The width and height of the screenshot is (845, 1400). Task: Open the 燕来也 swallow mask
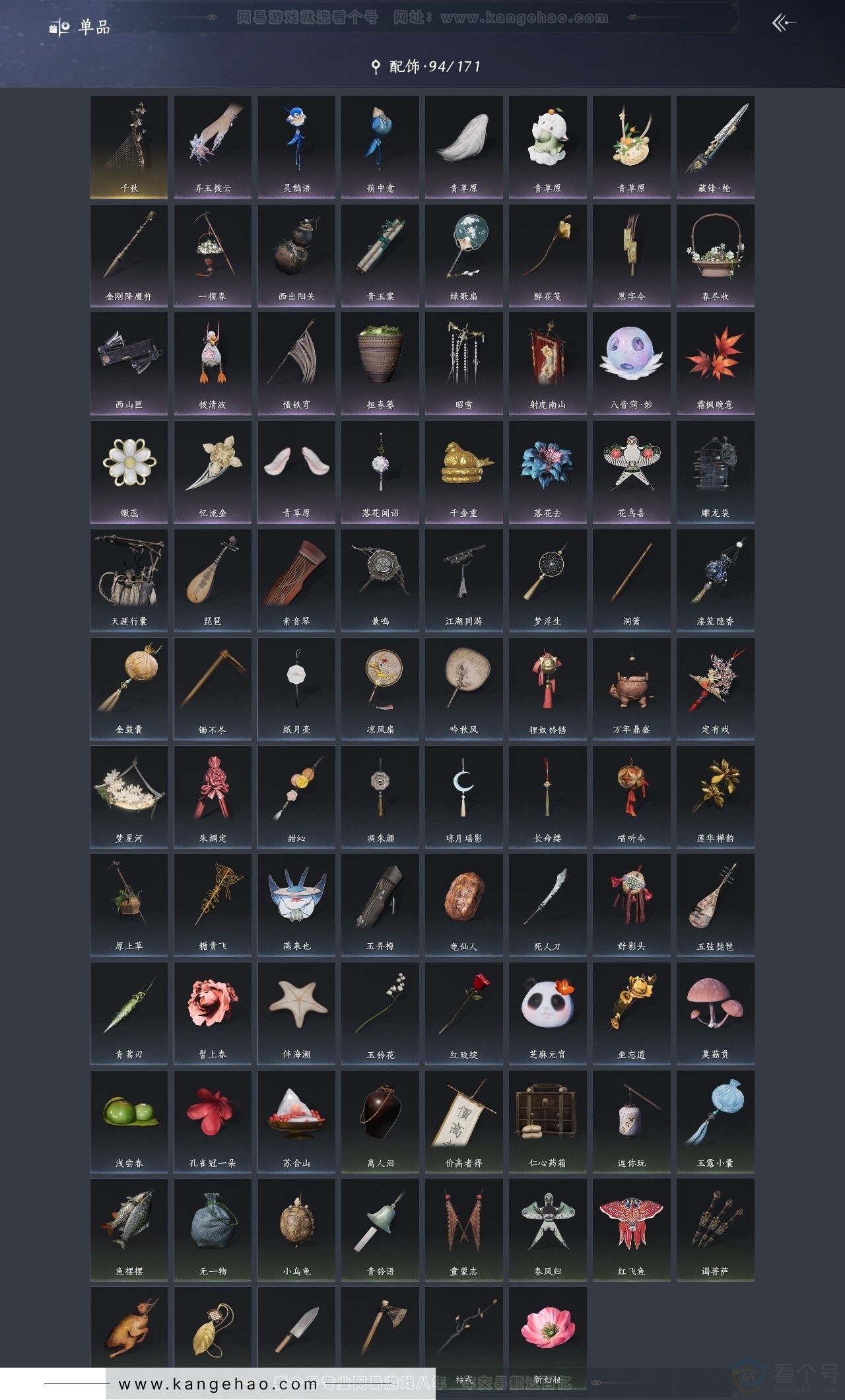point(296,904)
